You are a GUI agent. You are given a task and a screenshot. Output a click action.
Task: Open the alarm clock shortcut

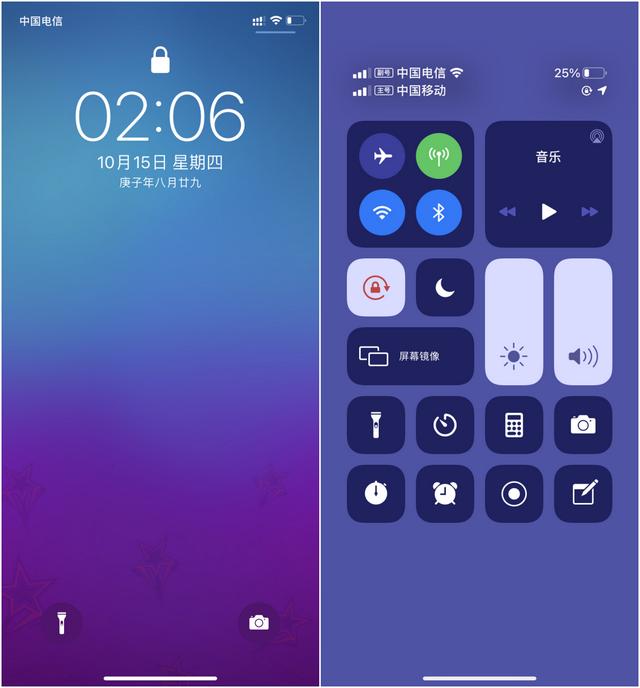tap(445, 493)
